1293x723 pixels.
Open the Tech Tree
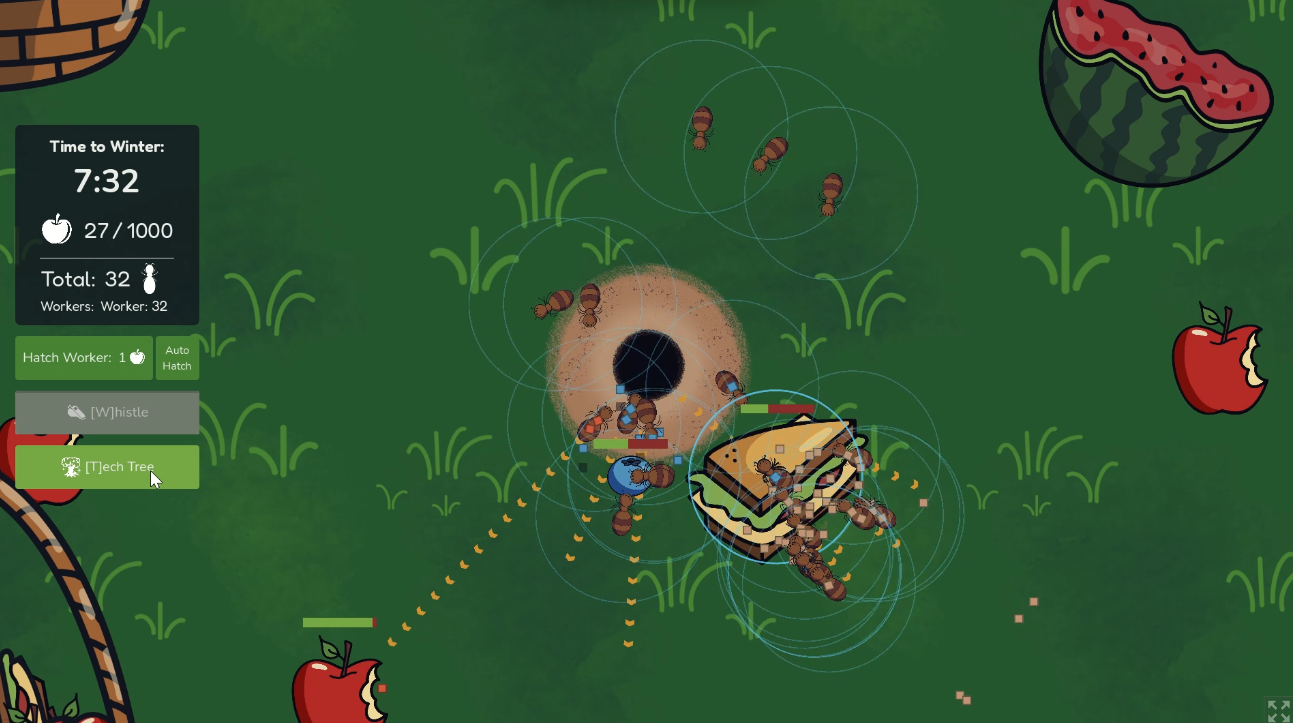[107, 467]
